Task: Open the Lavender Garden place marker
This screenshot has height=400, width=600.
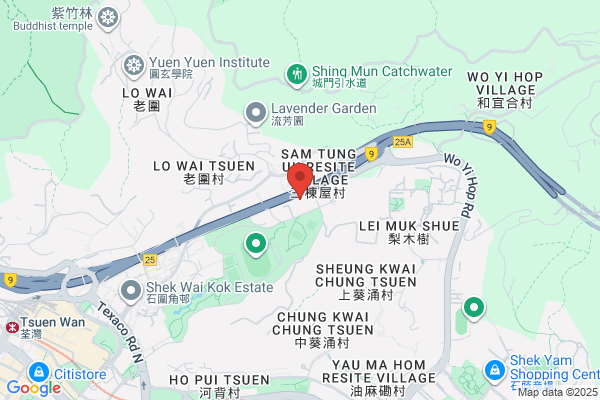Action: point(256,114)
